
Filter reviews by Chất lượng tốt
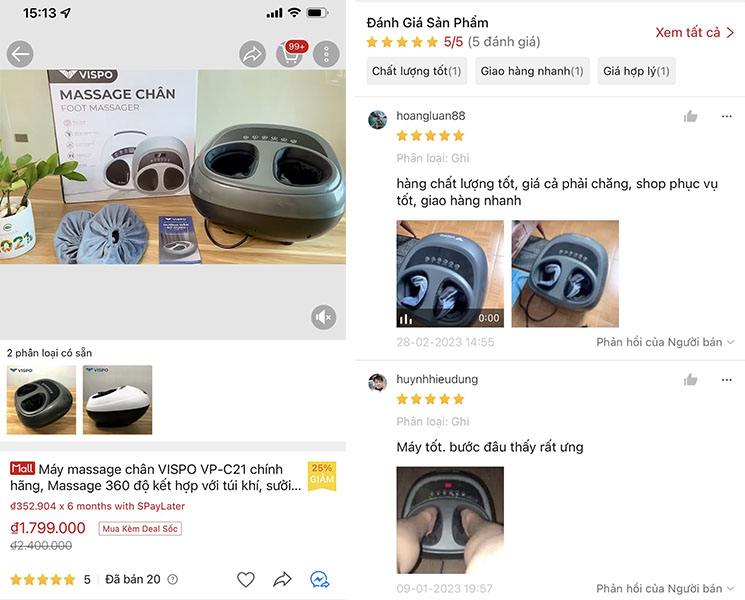416,71
